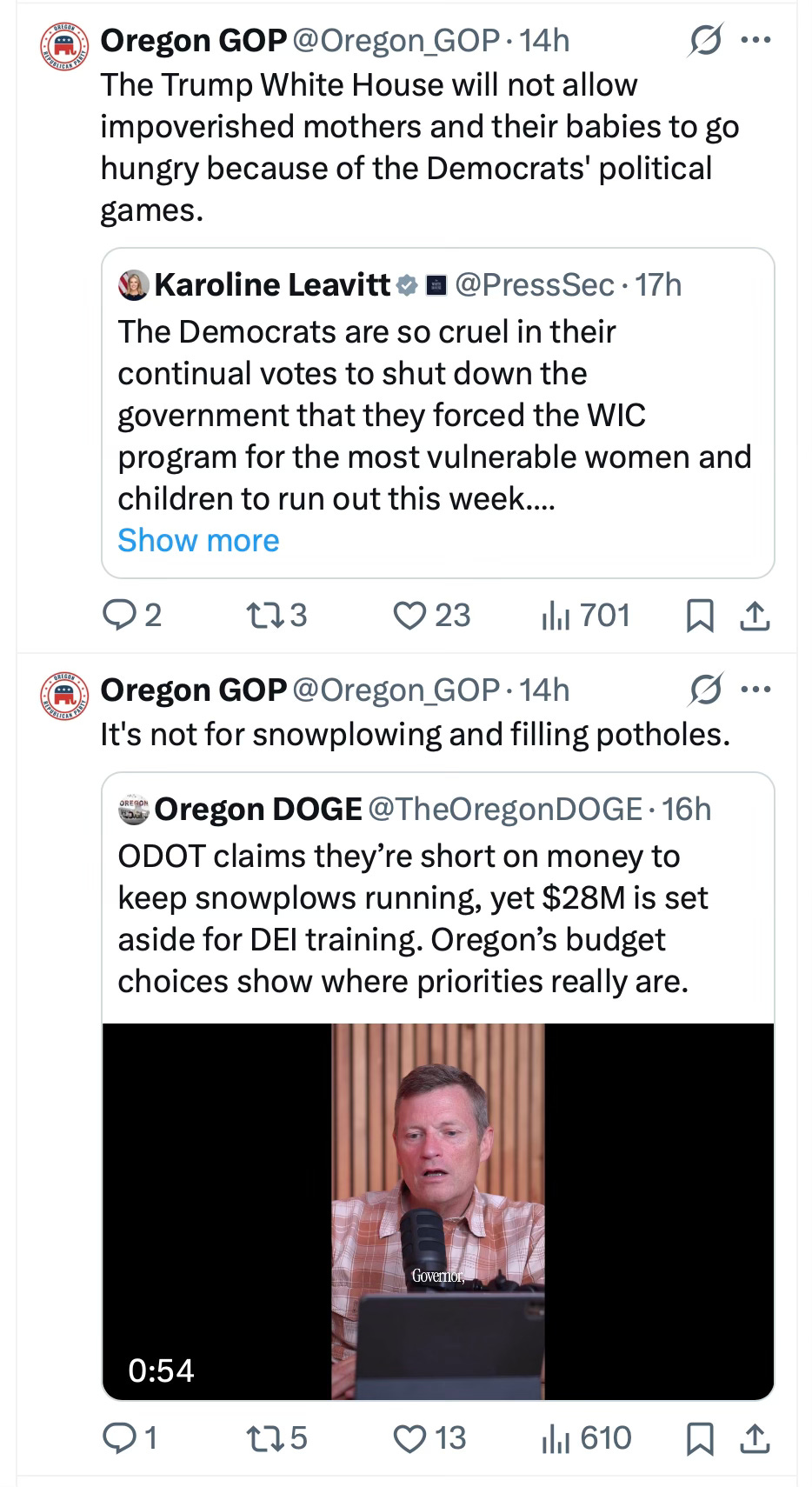Tap Grok icon on snowplowing post
Viewport: 812px width, 1487px height.
point(703,690)
